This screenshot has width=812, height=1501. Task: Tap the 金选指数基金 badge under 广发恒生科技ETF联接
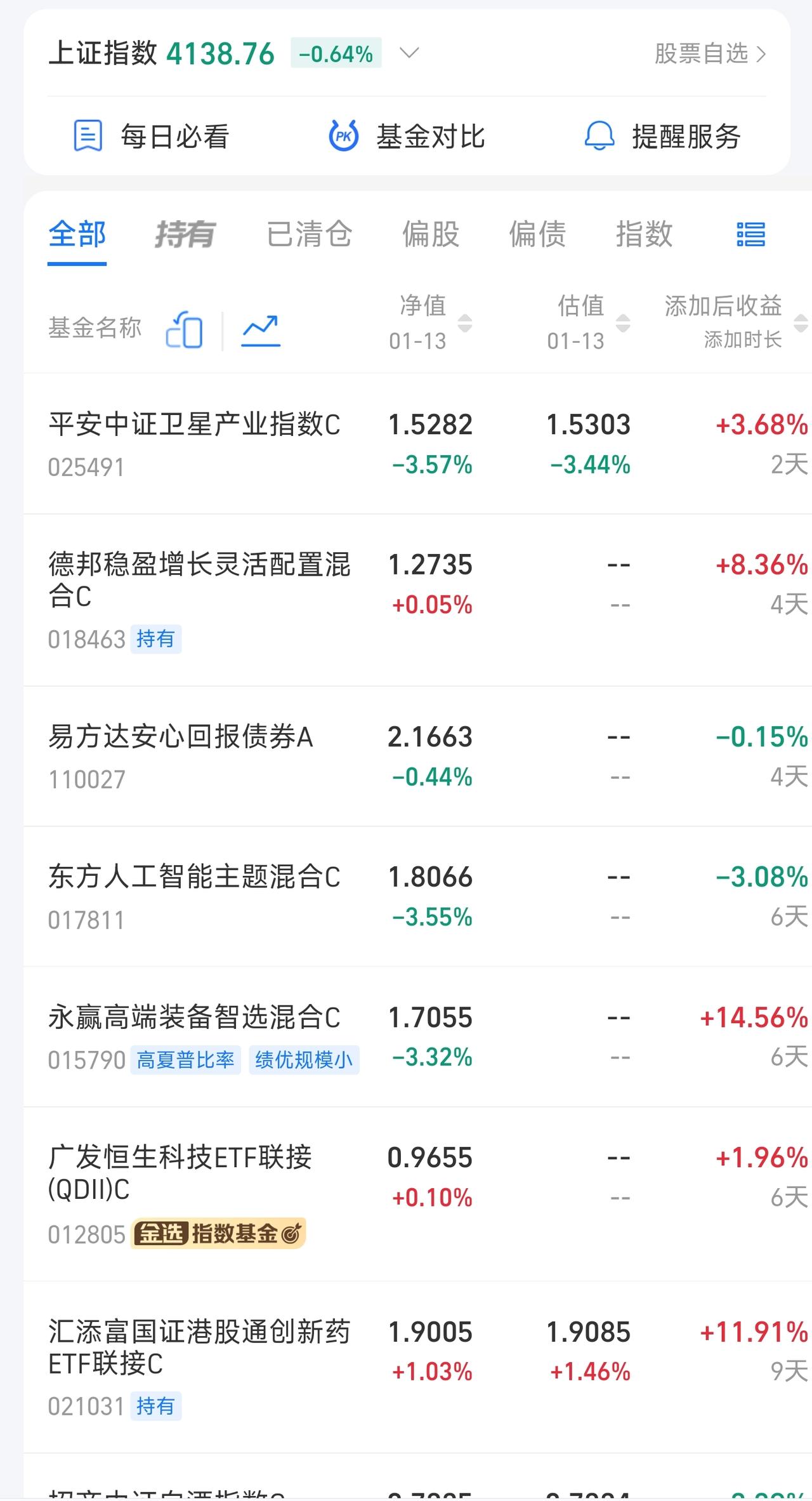[x=216, y=1231]
